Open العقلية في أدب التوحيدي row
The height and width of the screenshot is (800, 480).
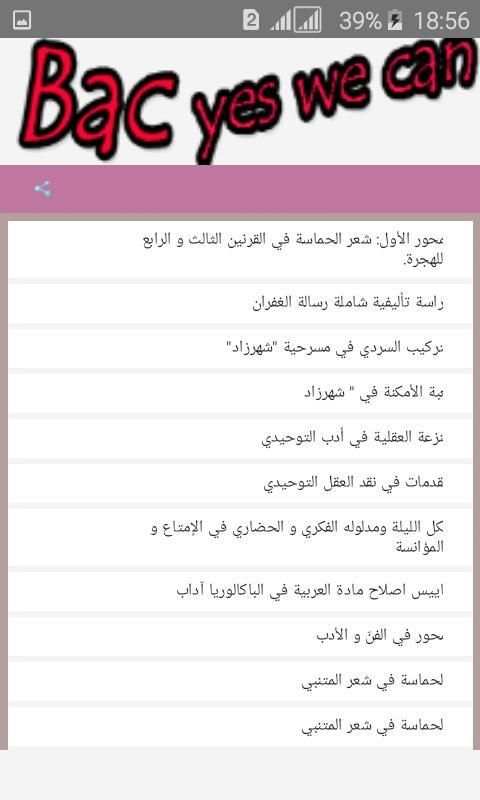[240, 438]
